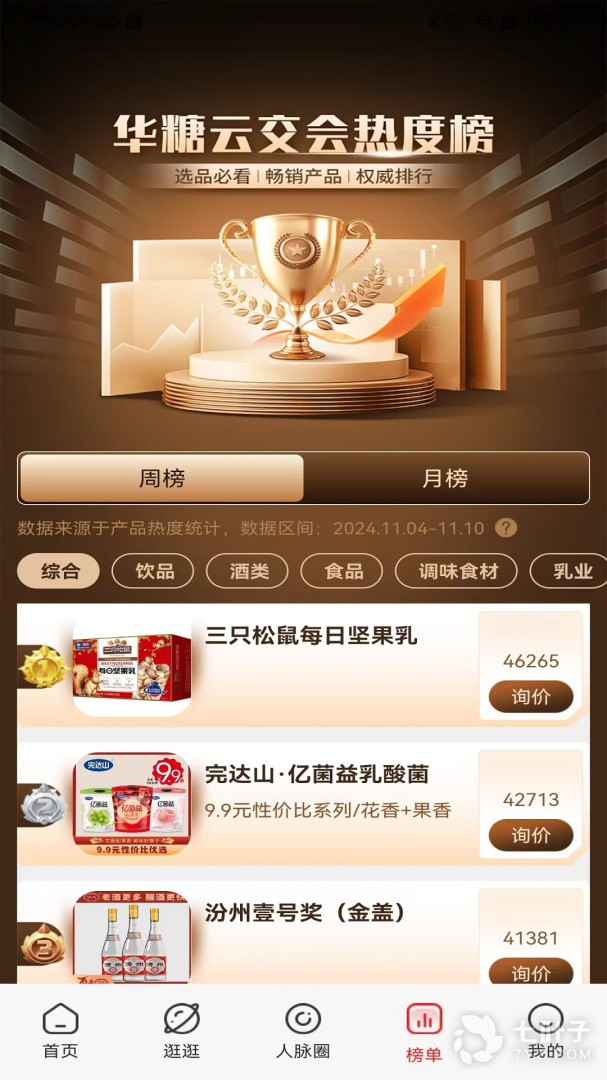Select the 综合 category chip

pyautogui.click(x=59, y=571)
